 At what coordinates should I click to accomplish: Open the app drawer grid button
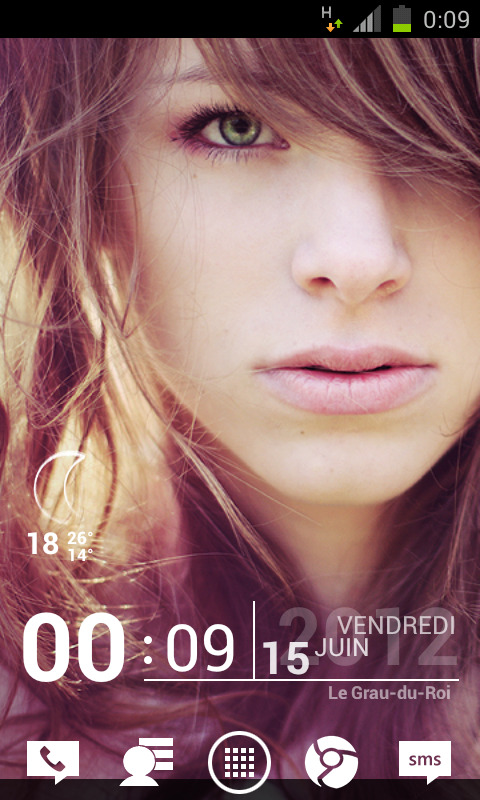click(x=239, y=762)
